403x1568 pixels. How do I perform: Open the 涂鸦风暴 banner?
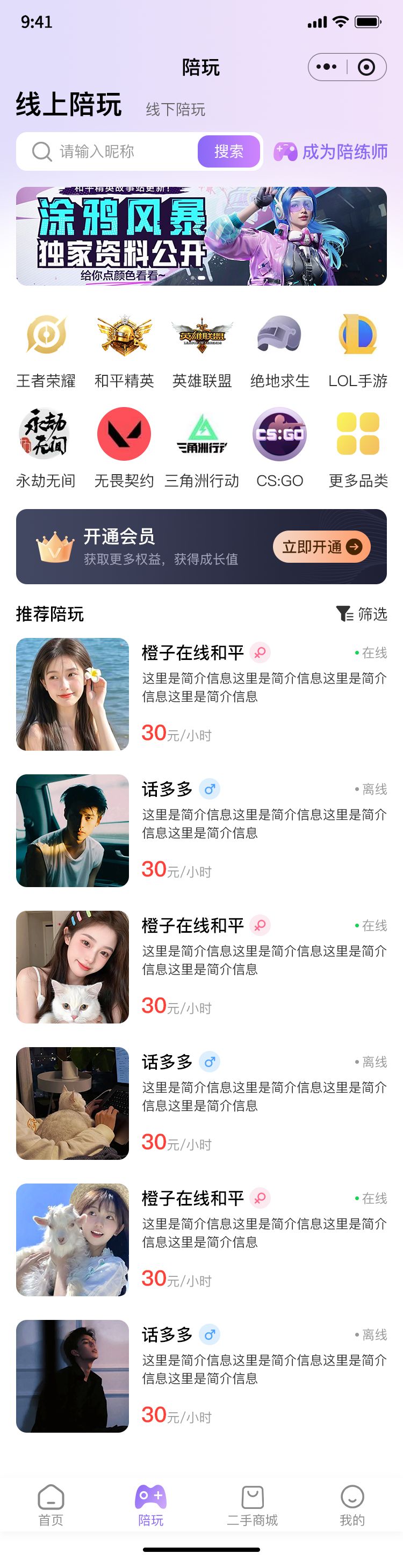pyautogui.click(x=201, y=236)
